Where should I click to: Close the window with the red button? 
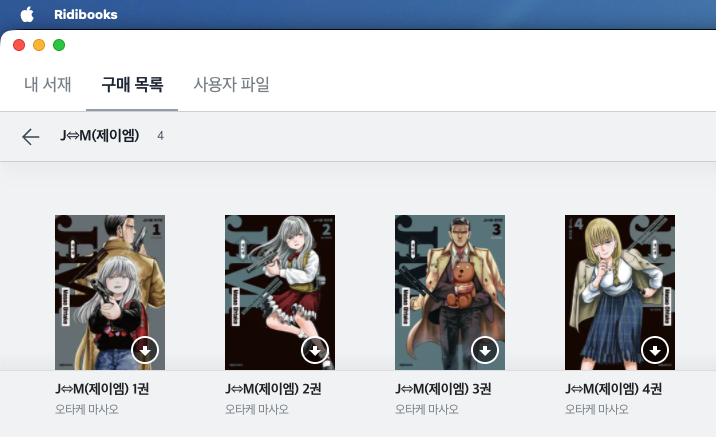(x=19, y=45)
